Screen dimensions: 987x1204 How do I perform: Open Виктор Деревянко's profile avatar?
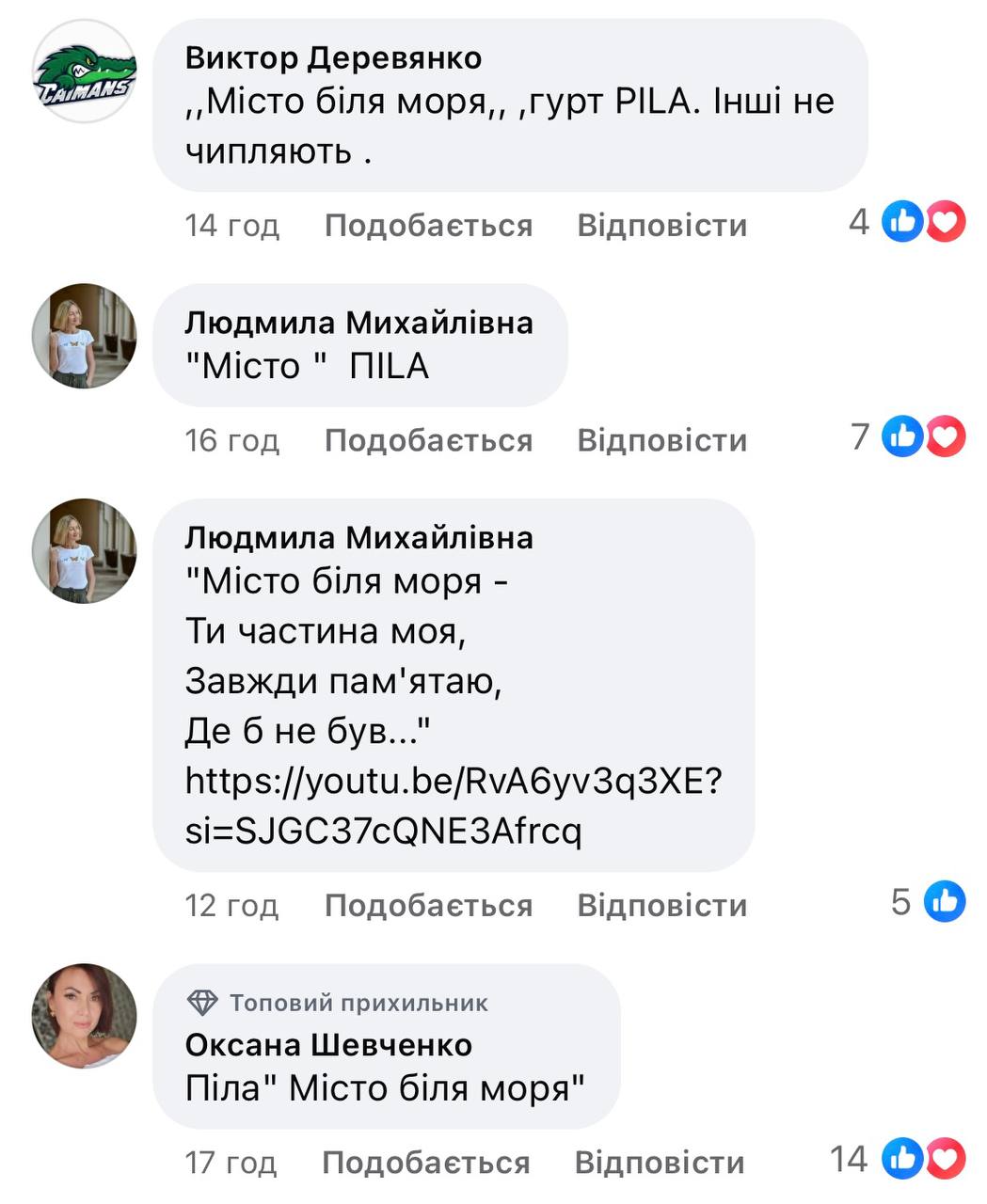(85, 71)
